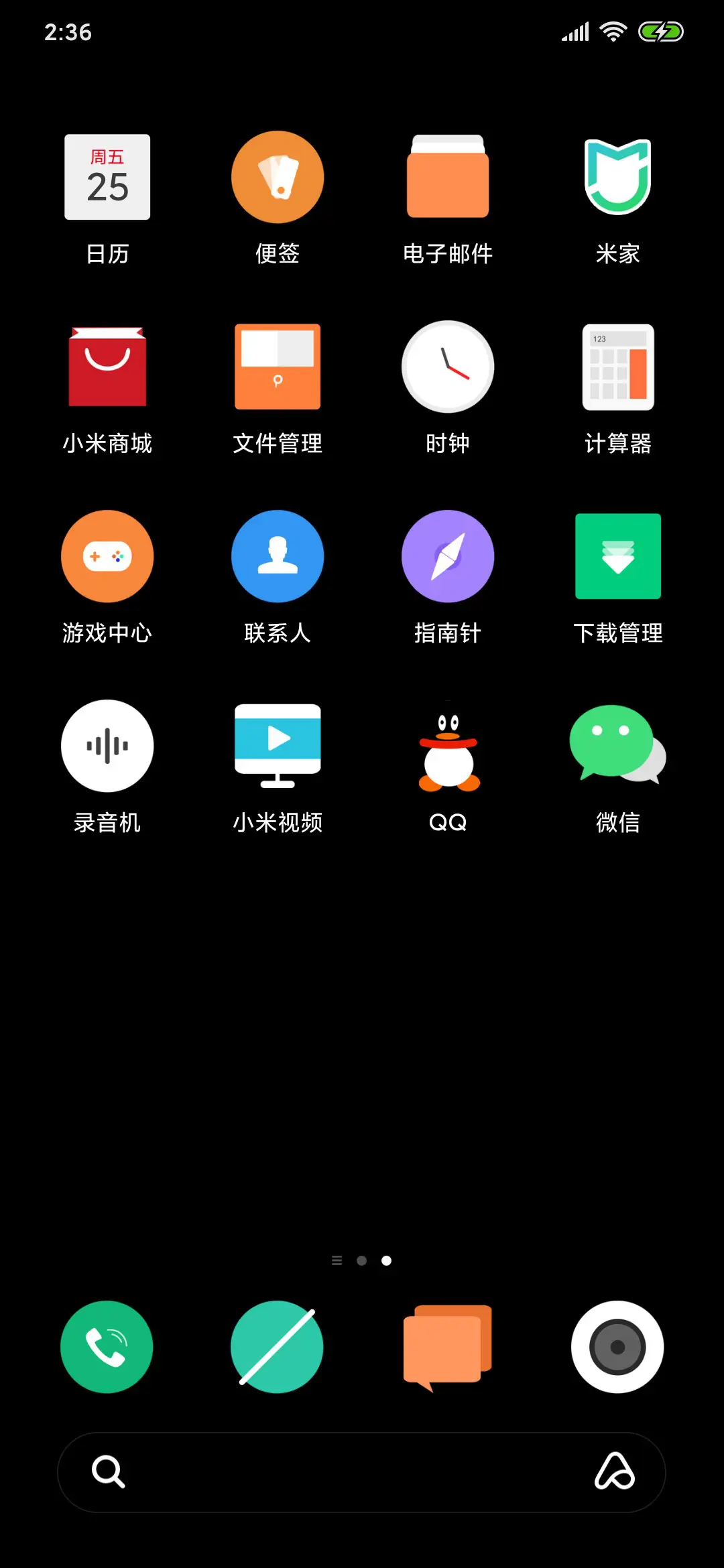Screen dimensions: 724x1568
Task: Open the Phone dialer from the dock
Action: tap(107, 1347)
